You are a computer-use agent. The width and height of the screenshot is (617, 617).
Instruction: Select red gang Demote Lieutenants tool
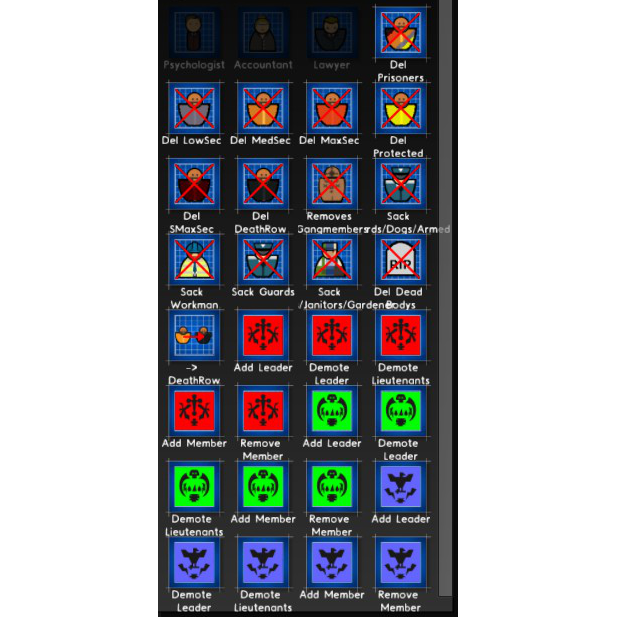pyautogui.click(x=399, y=335)
